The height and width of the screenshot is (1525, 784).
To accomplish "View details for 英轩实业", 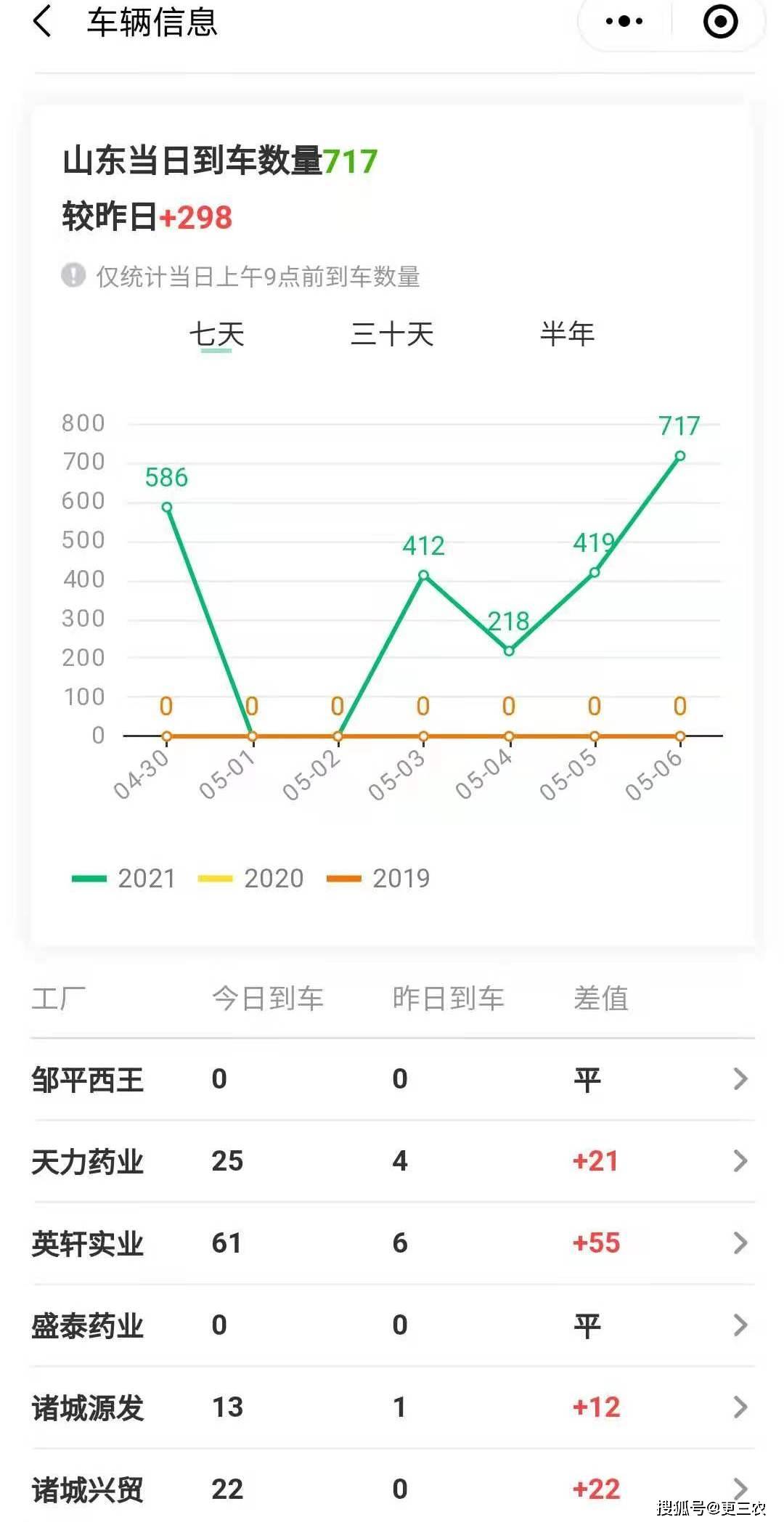I will tap(392, 1243).
